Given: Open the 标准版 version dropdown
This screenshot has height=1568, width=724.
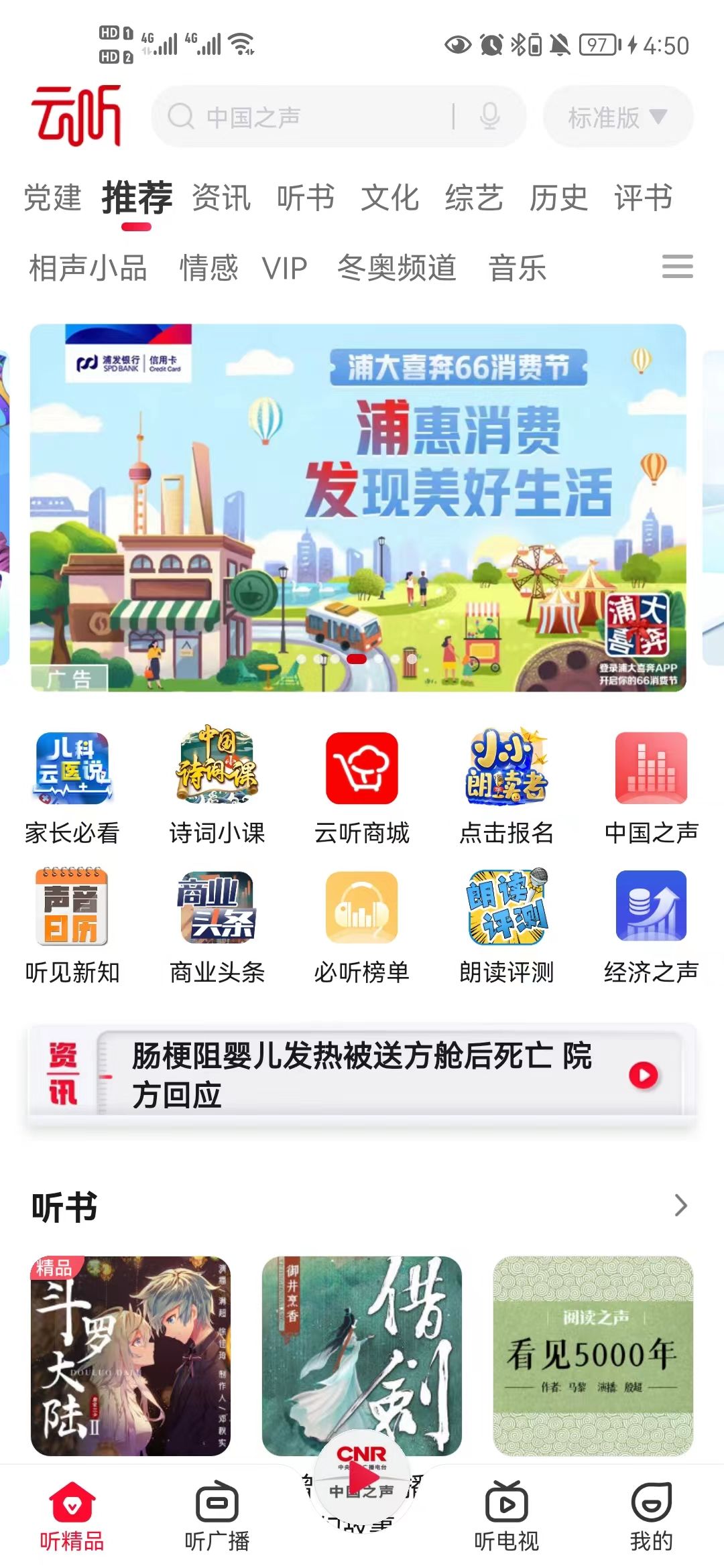Looking at the screenshot, I should click(617, 117).
